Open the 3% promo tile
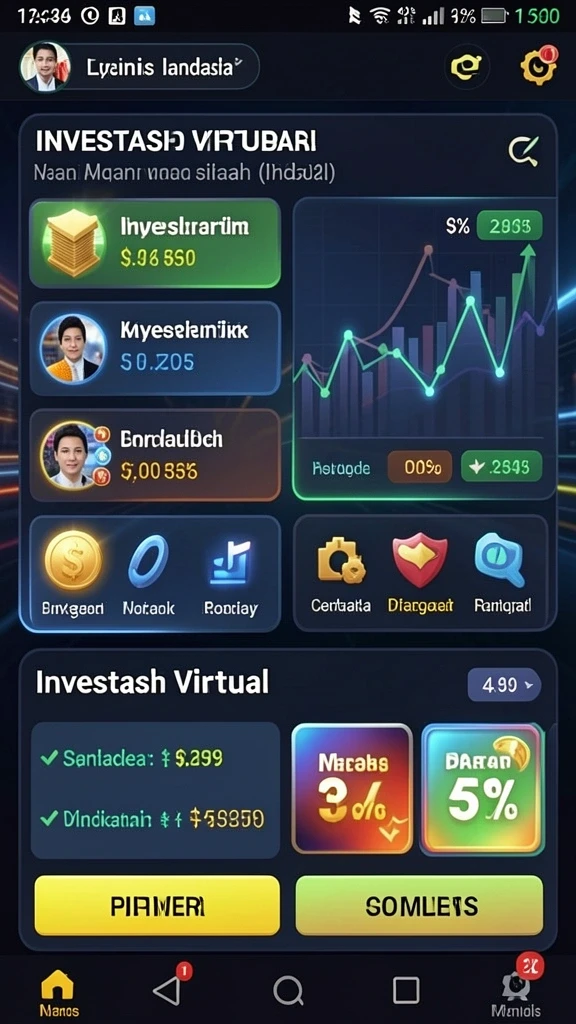Screen dimensions: 576x1024 pyautogui.click(x=351, y=788)
